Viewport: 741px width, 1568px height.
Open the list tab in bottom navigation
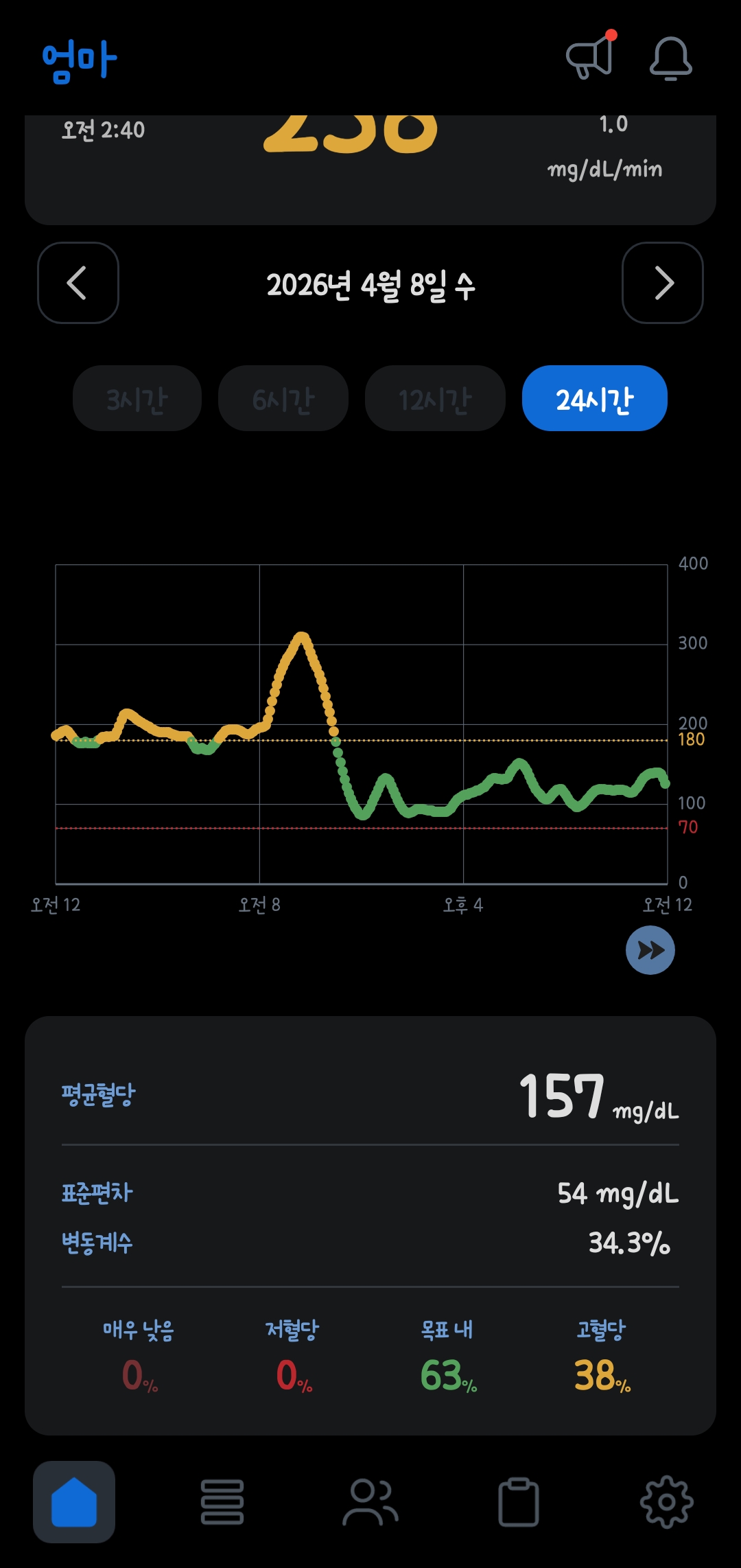(222, 1502)
